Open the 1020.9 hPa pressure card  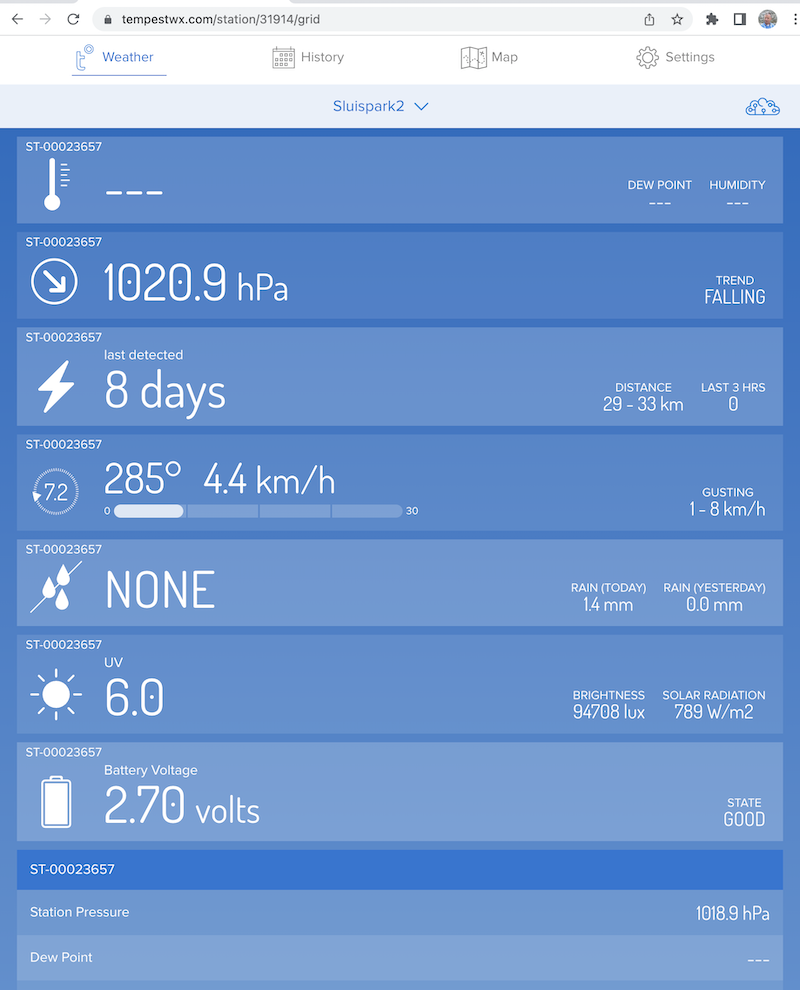tap(399, 276)
